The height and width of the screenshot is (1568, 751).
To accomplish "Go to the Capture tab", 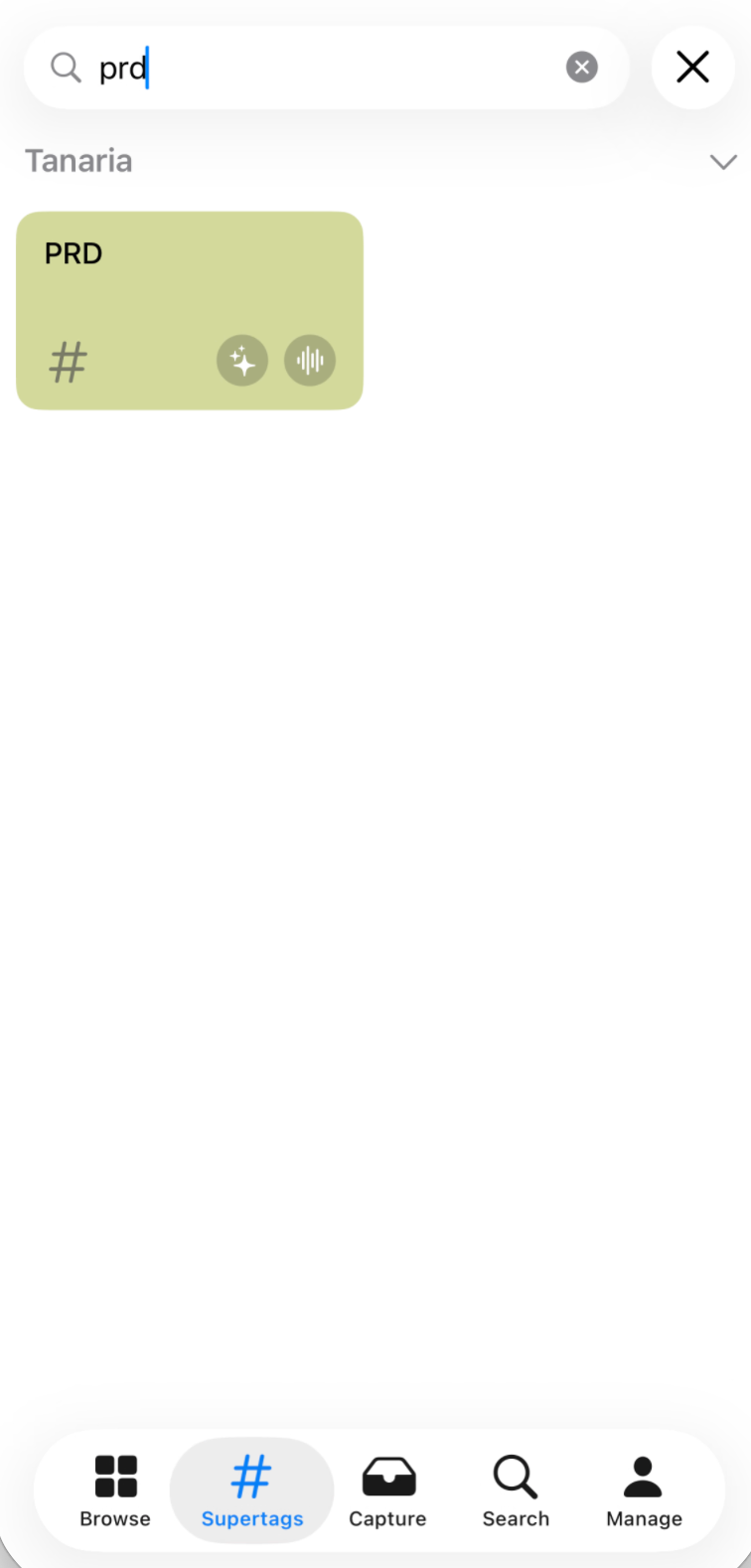I will click(x=387, y=1490).
